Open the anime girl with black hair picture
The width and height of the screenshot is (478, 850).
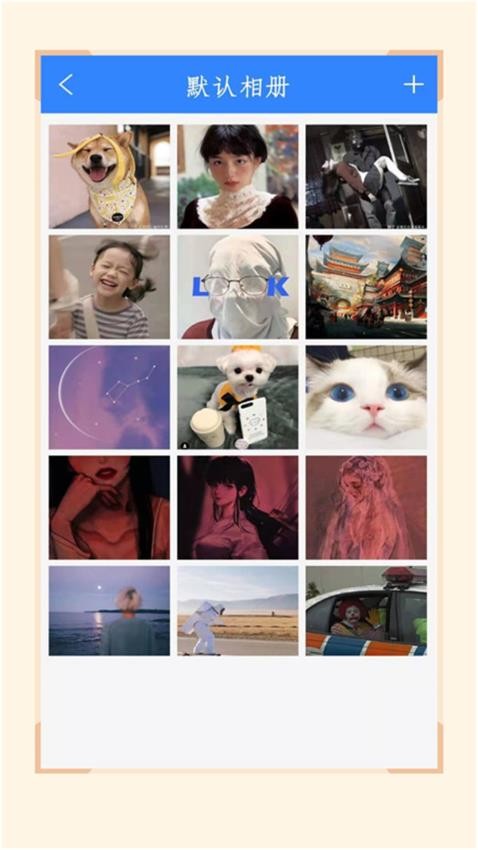(x=238, y=507)
